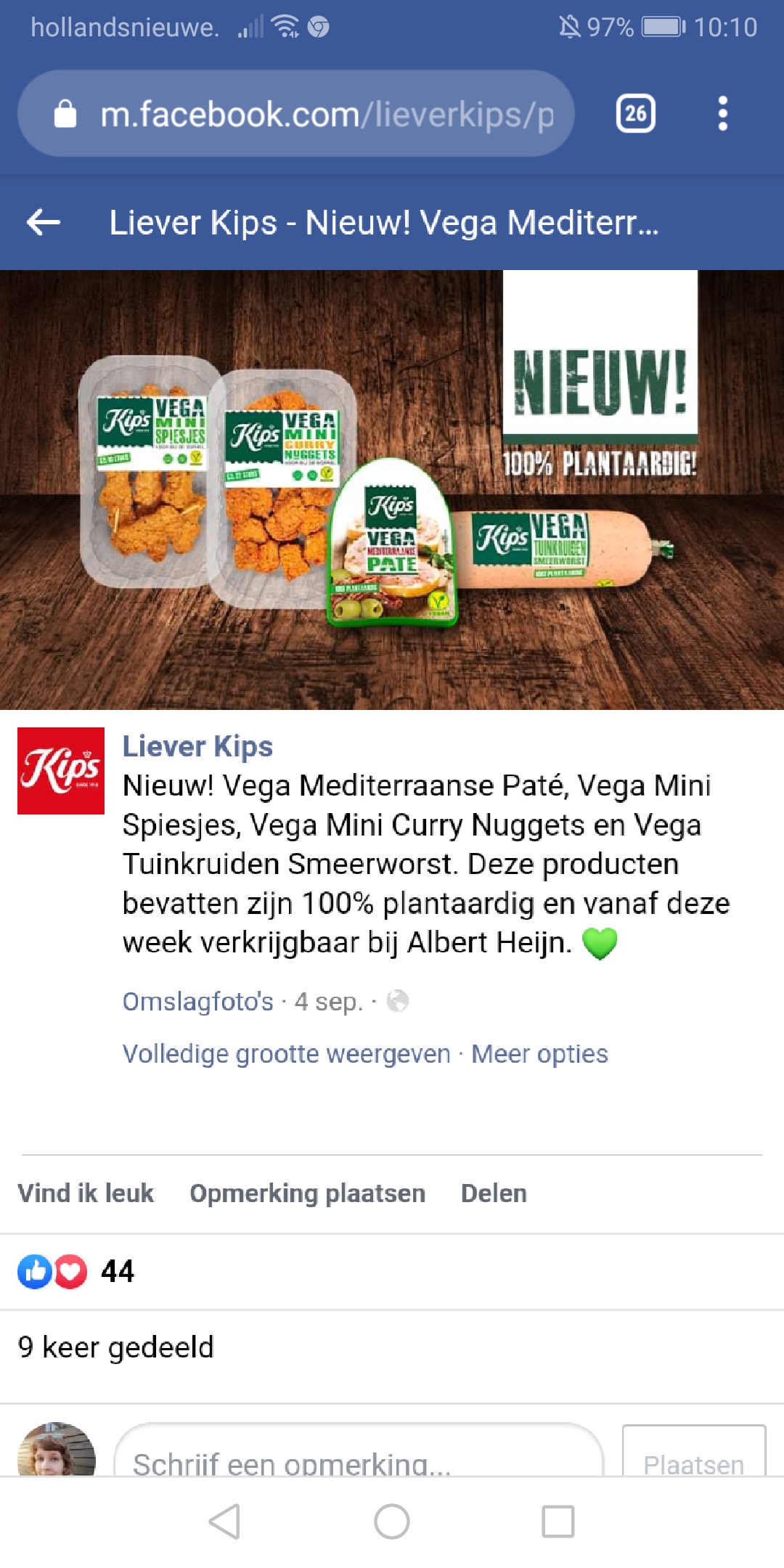
Task: Like the post with Vind ik leuk
Action: point(86,1193)
